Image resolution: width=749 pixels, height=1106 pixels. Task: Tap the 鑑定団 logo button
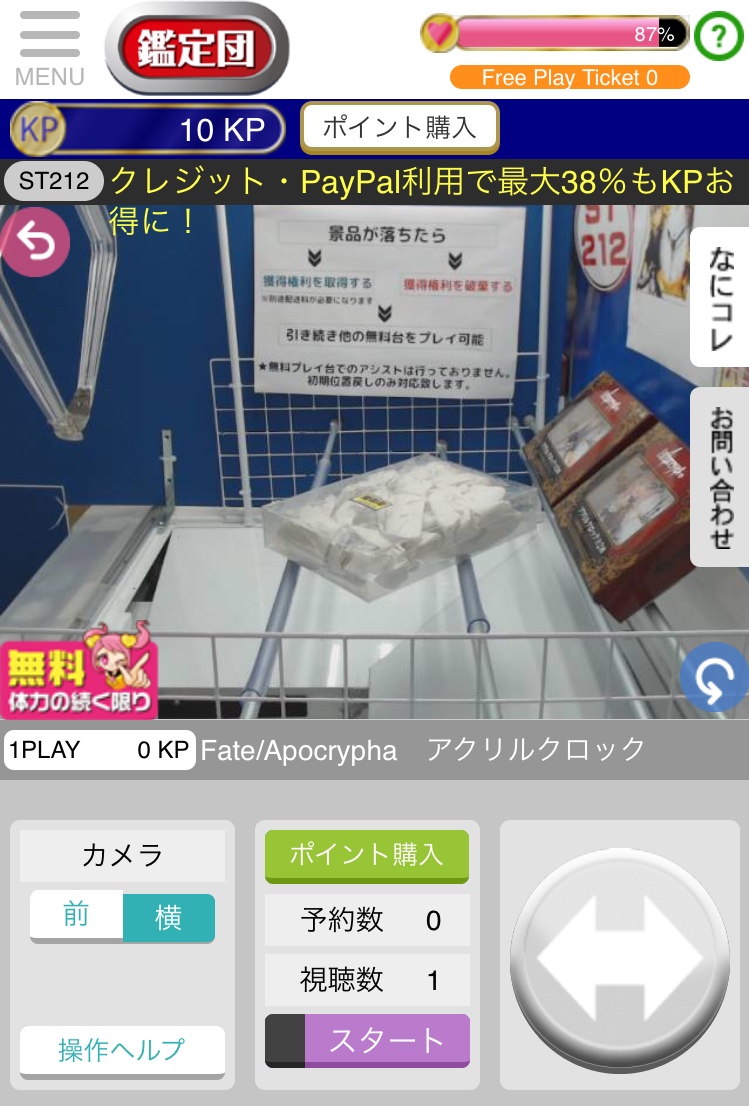(x=197, y=48)
